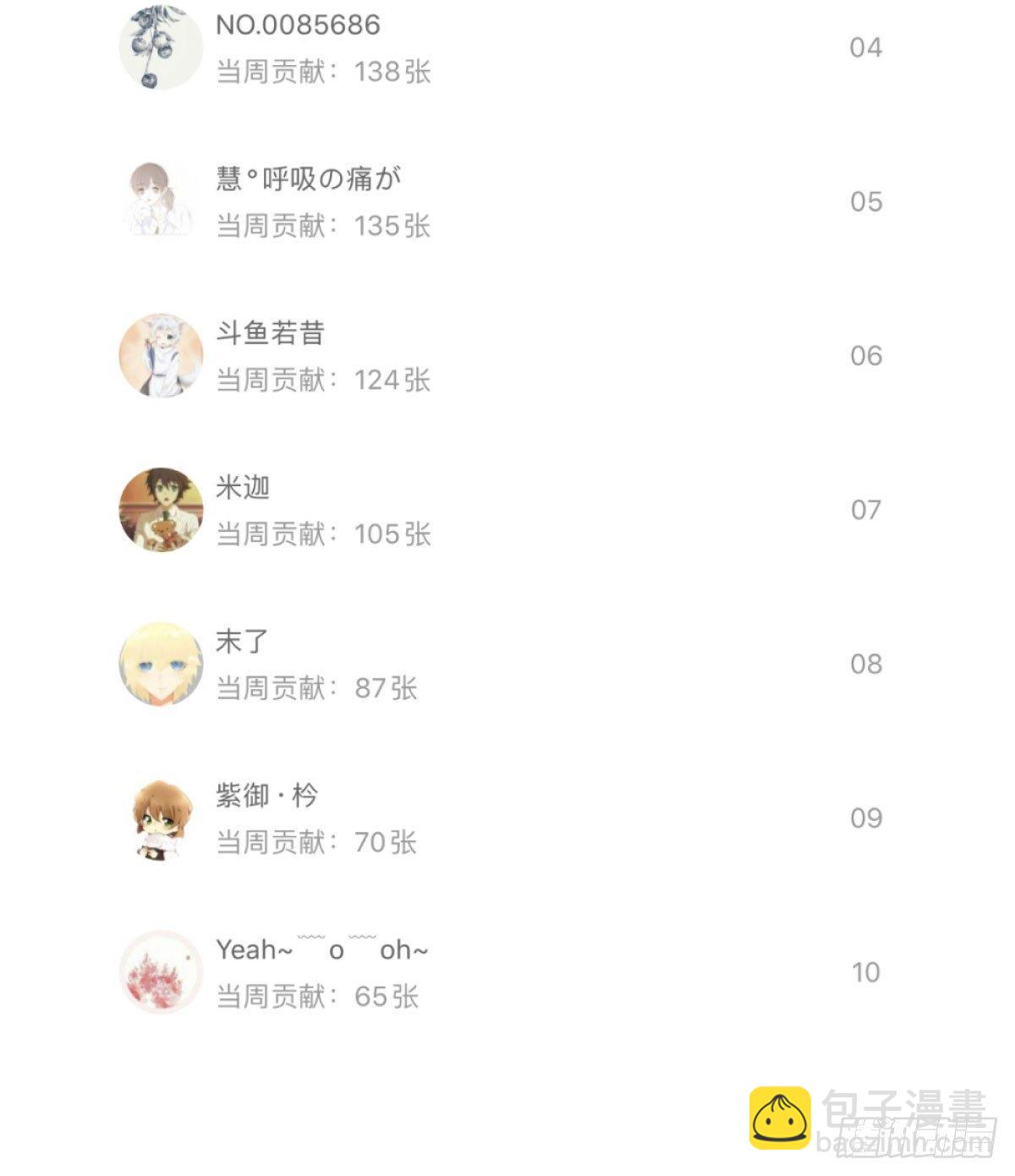Select rank 10 next to Yeah~o~oh~
Image resolution: width=1015 pixels, height=1176 pixels.
(x=864, y=972)
